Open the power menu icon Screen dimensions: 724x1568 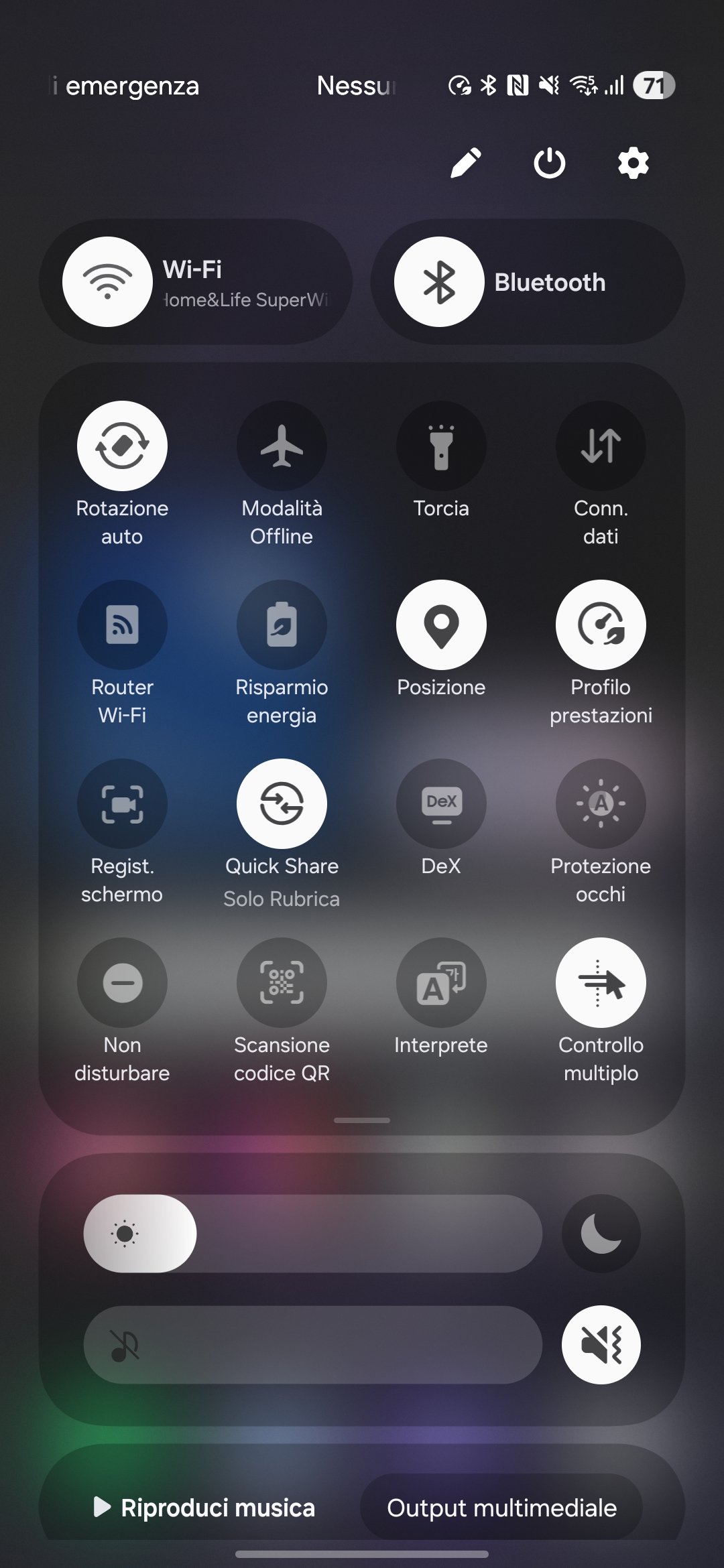[x=549, y=163]
